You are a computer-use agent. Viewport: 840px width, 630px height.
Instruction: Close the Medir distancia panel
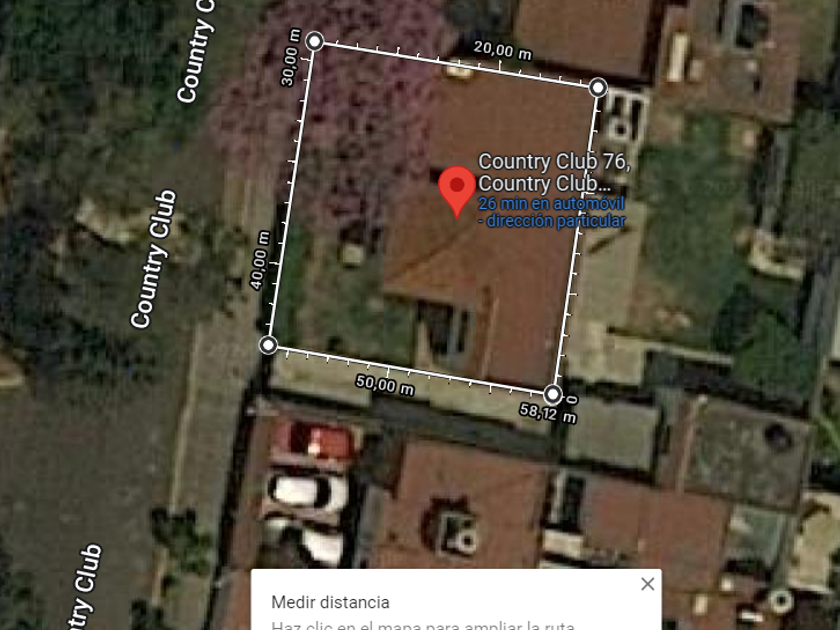(647, 584)
